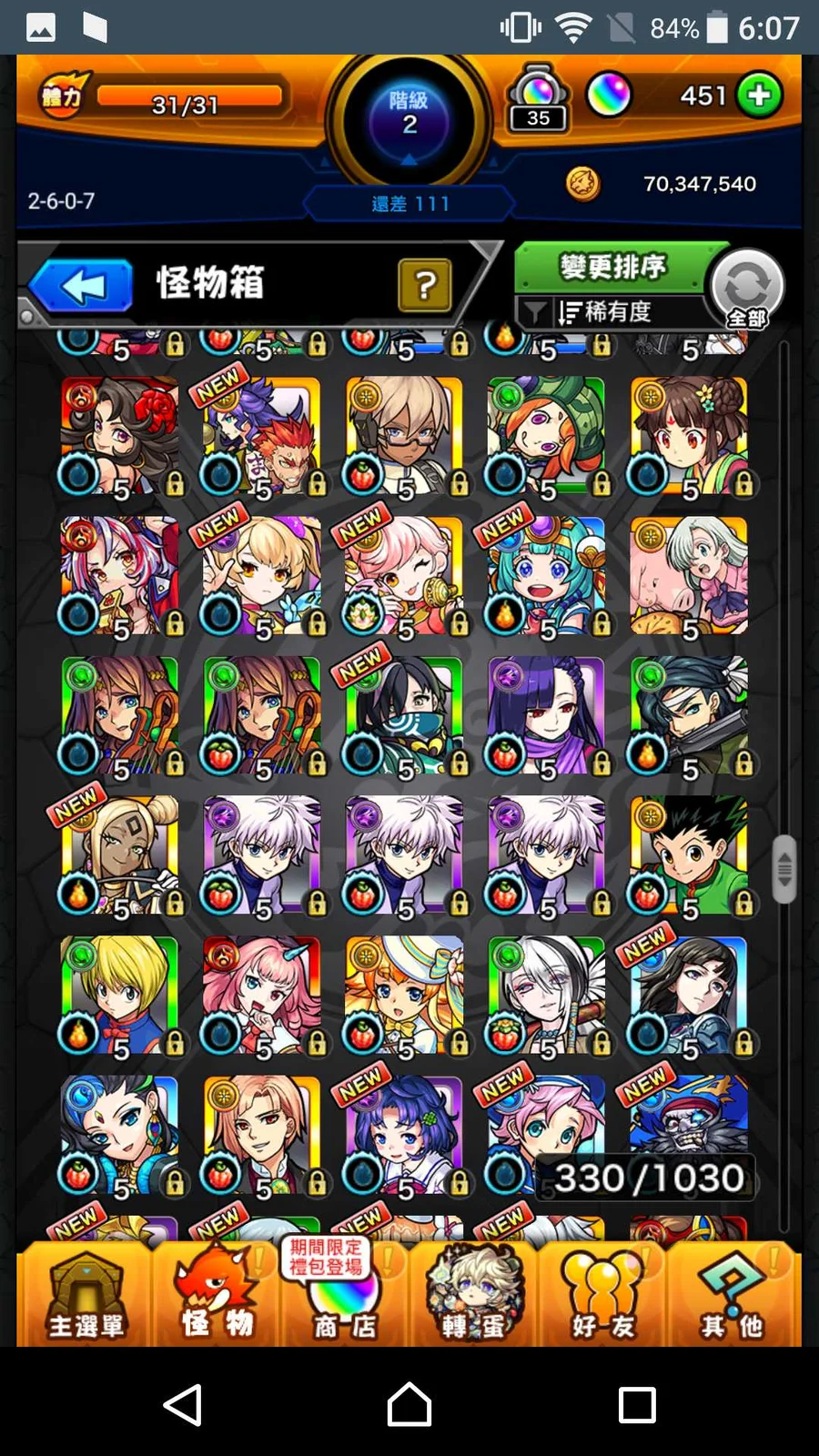819x1456 pixels.
Task: Open the 怪物 tab
Action: (217, 1297)
